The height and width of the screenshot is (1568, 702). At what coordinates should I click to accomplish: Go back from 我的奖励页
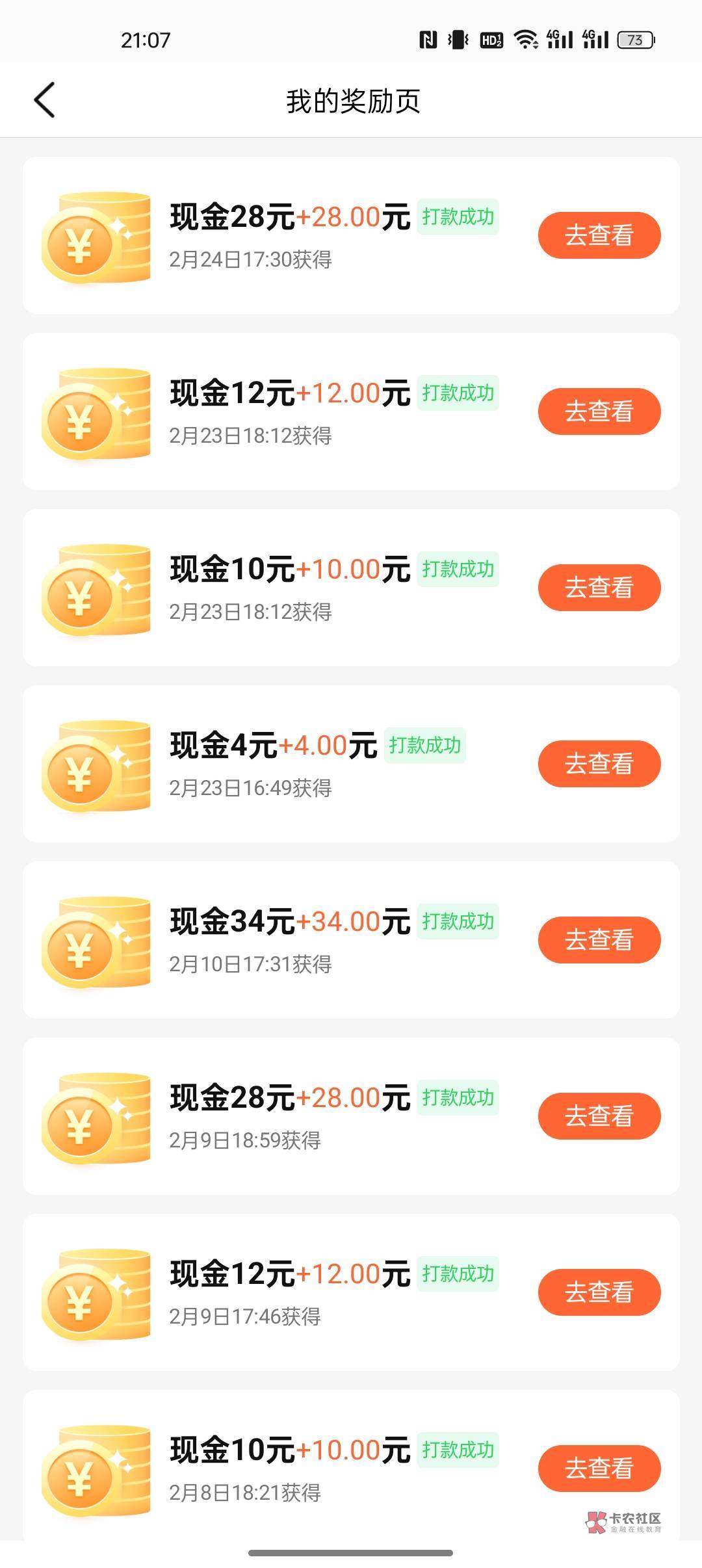coord(44,101)
